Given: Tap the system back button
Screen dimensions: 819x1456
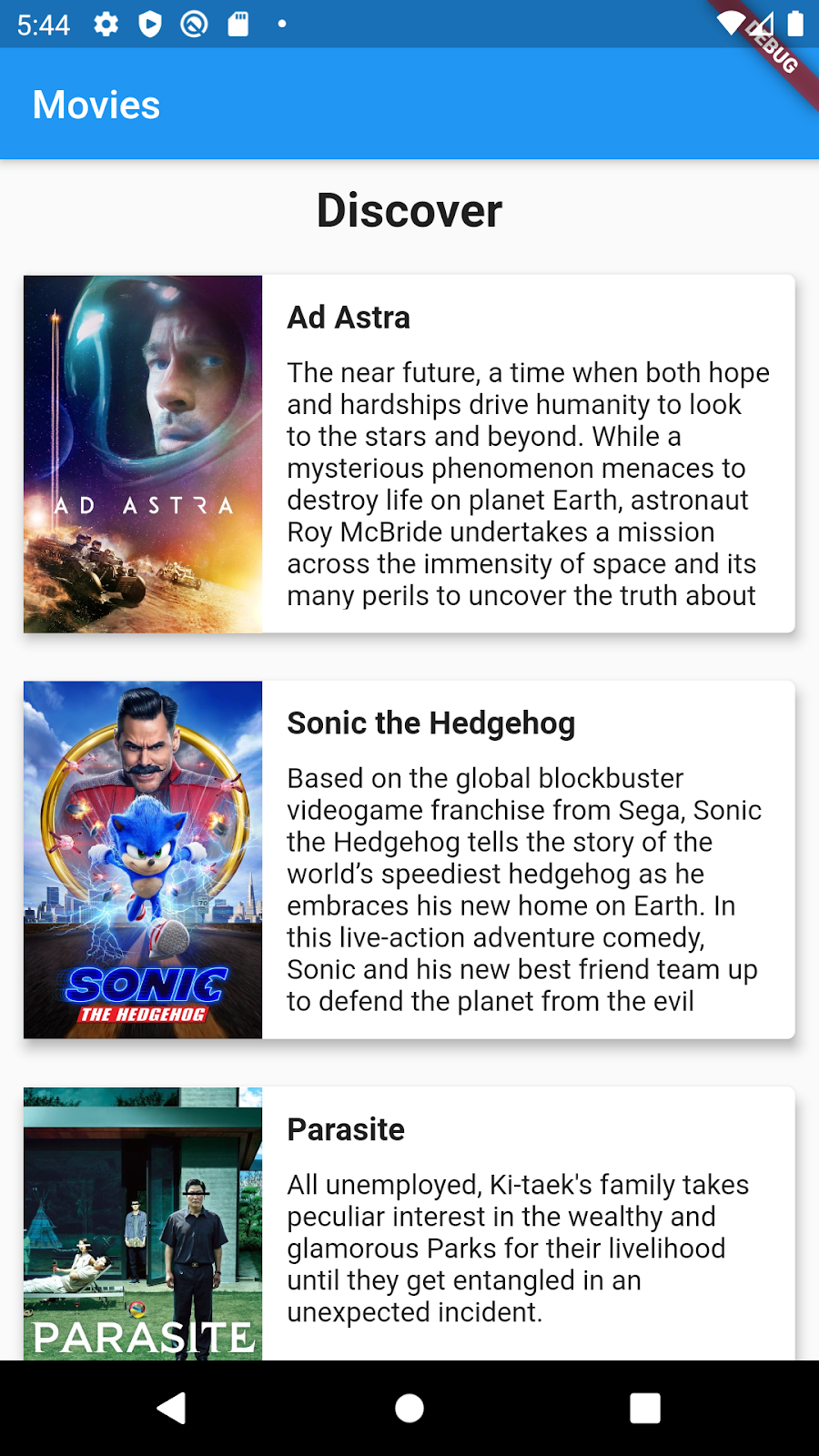Looking at the screenshot, I should [x=172, y=1408].
